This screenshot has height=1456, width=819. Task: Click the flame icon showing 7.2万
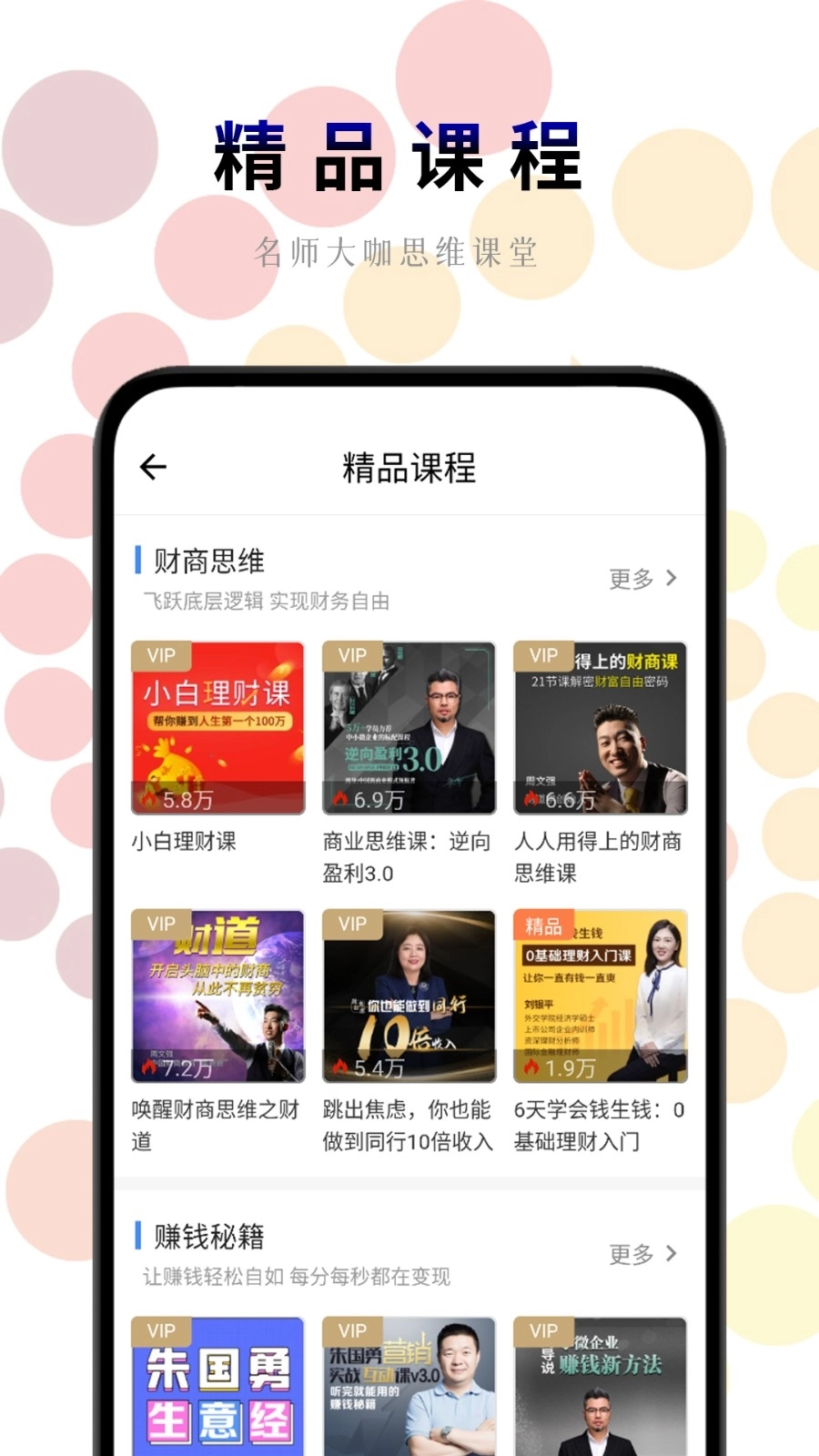[150, 1067]
